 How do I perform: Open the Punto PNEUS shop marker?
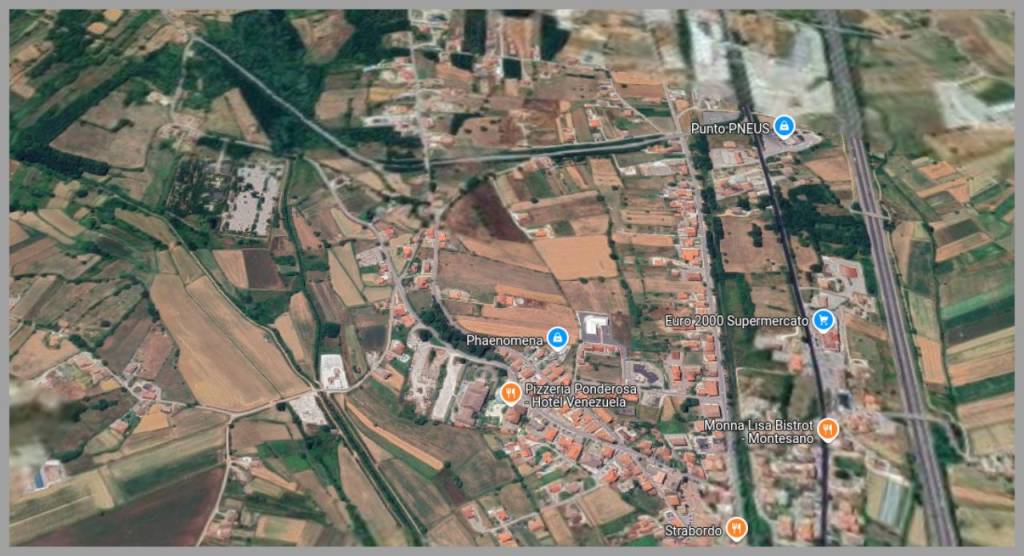(x=785, y=127)
